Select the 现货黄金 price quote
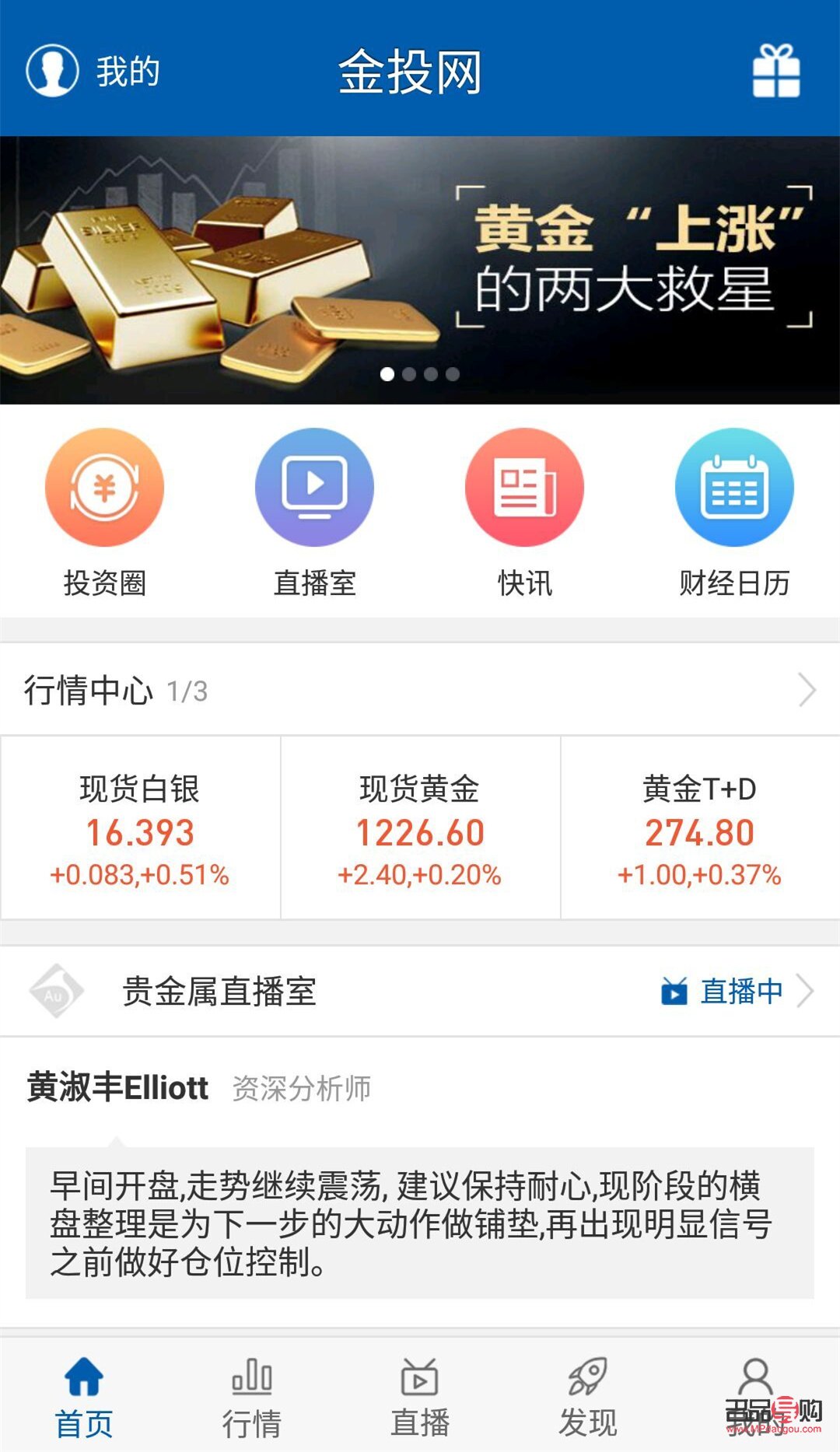The width and height of the screenshot is (840, 1452). coord(418,828)
